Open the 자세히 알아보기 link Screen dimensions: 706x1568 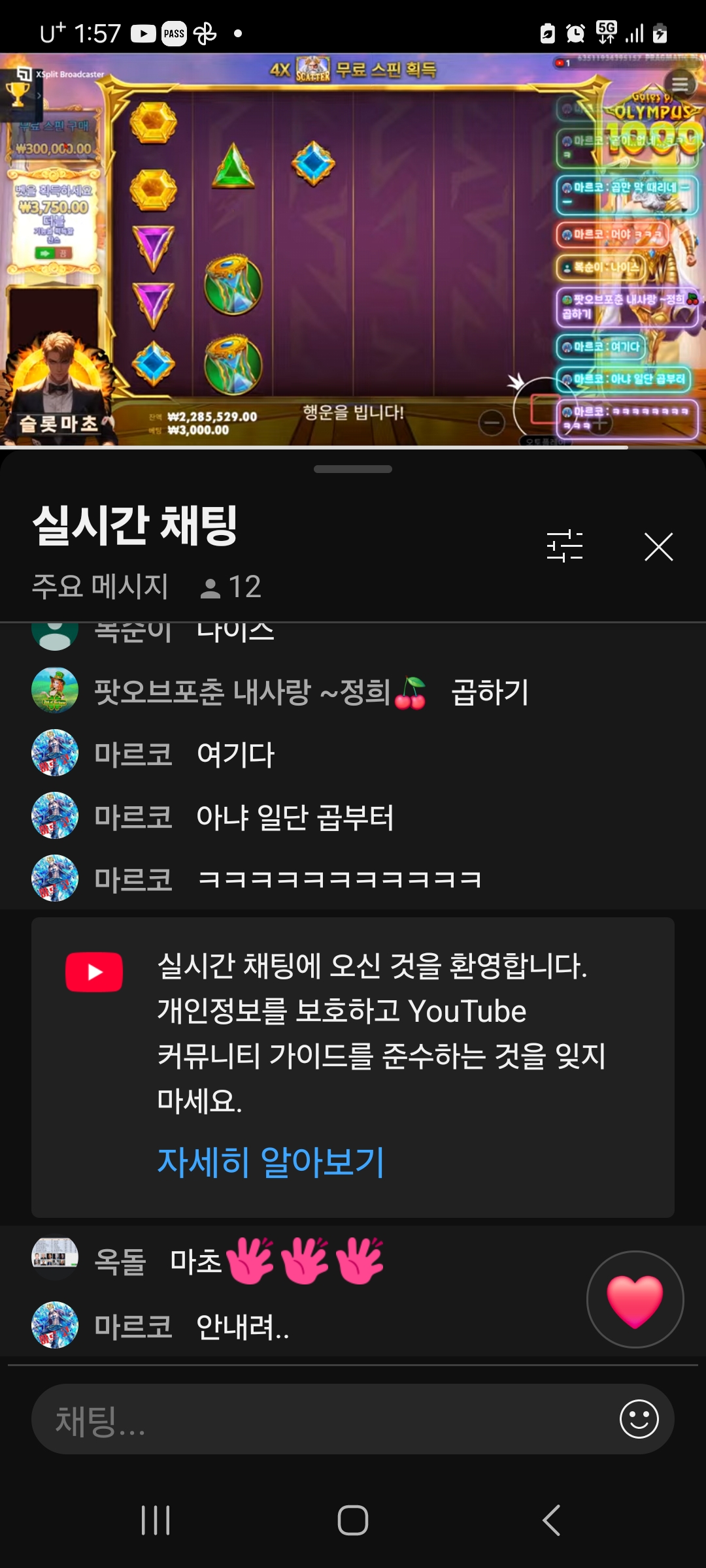tap(271, 1162)
